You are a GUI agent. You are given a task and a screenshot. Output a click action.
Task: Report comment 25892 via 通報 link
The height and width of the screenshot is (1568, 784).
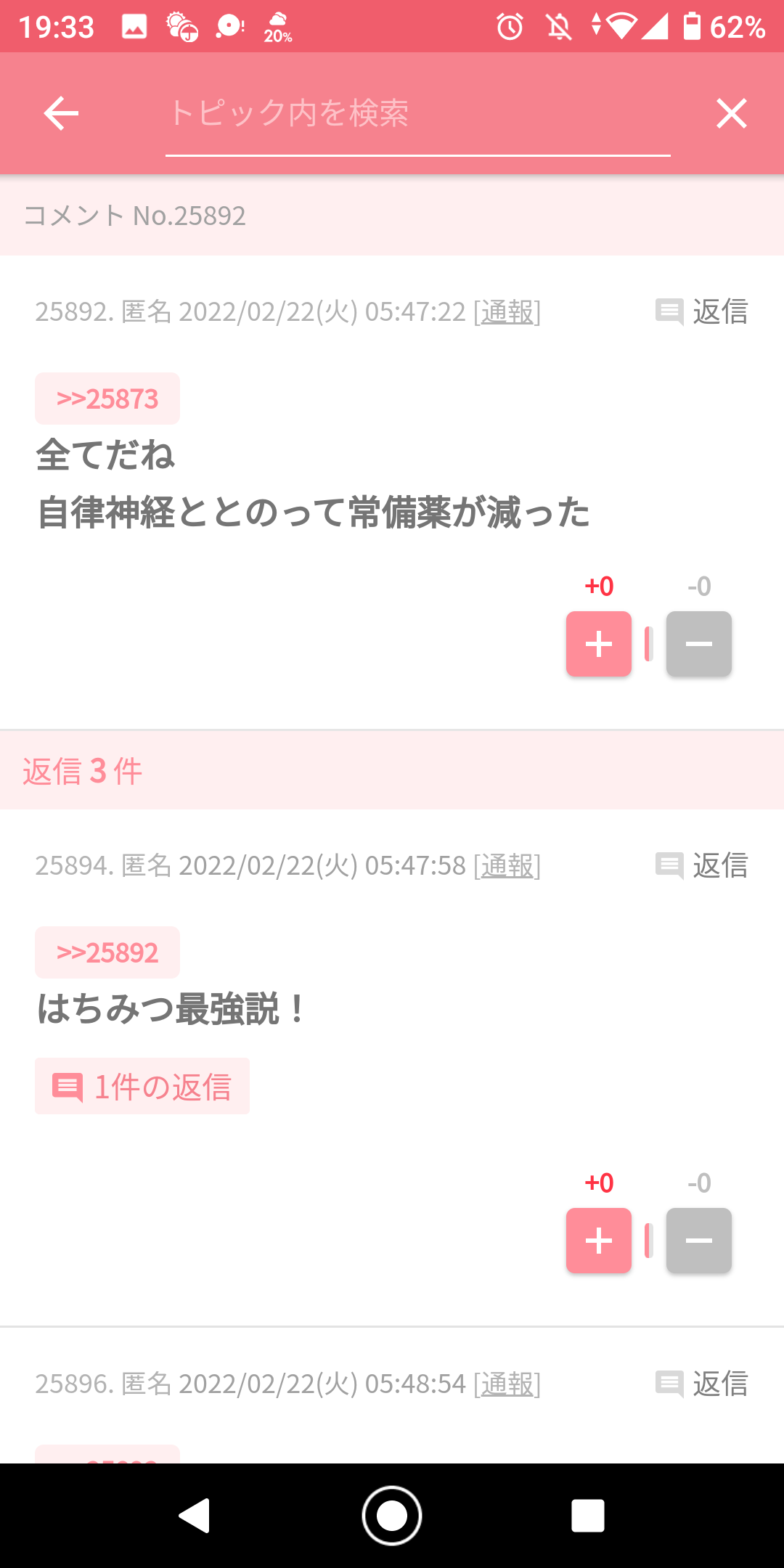(x=507, y=312)
